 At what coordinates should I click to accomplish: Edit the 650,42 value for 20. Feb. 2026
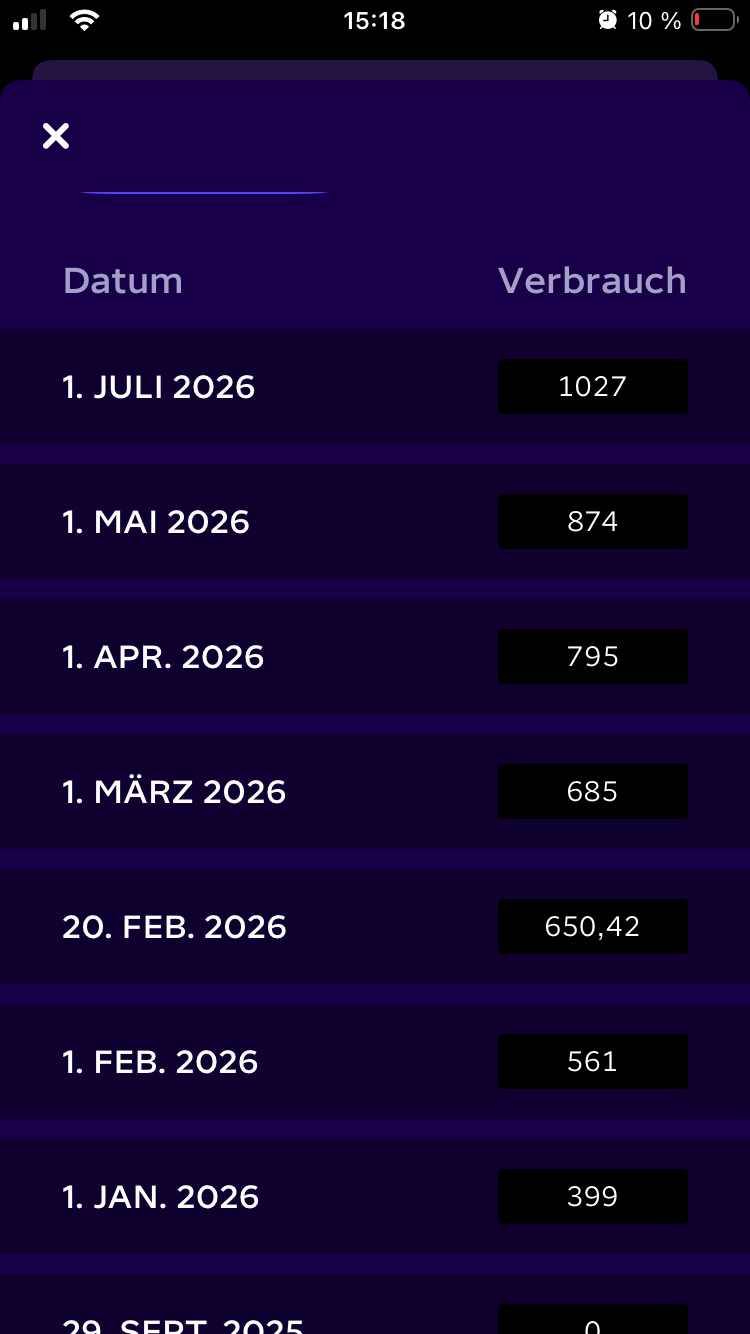pyautogui.click(x=593, y=926)
